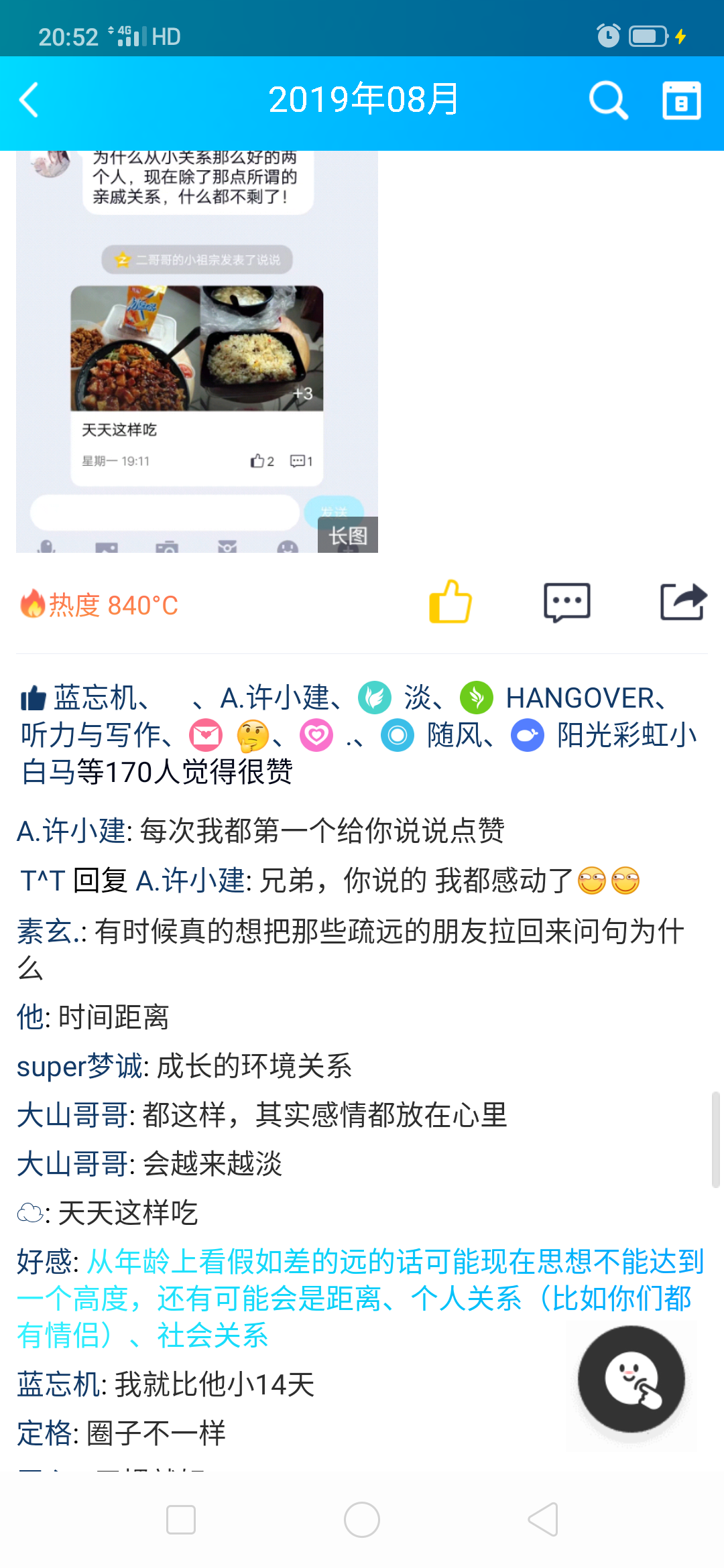Open search in the top bar
The image size is (724, 1568).
pos(607,101)
